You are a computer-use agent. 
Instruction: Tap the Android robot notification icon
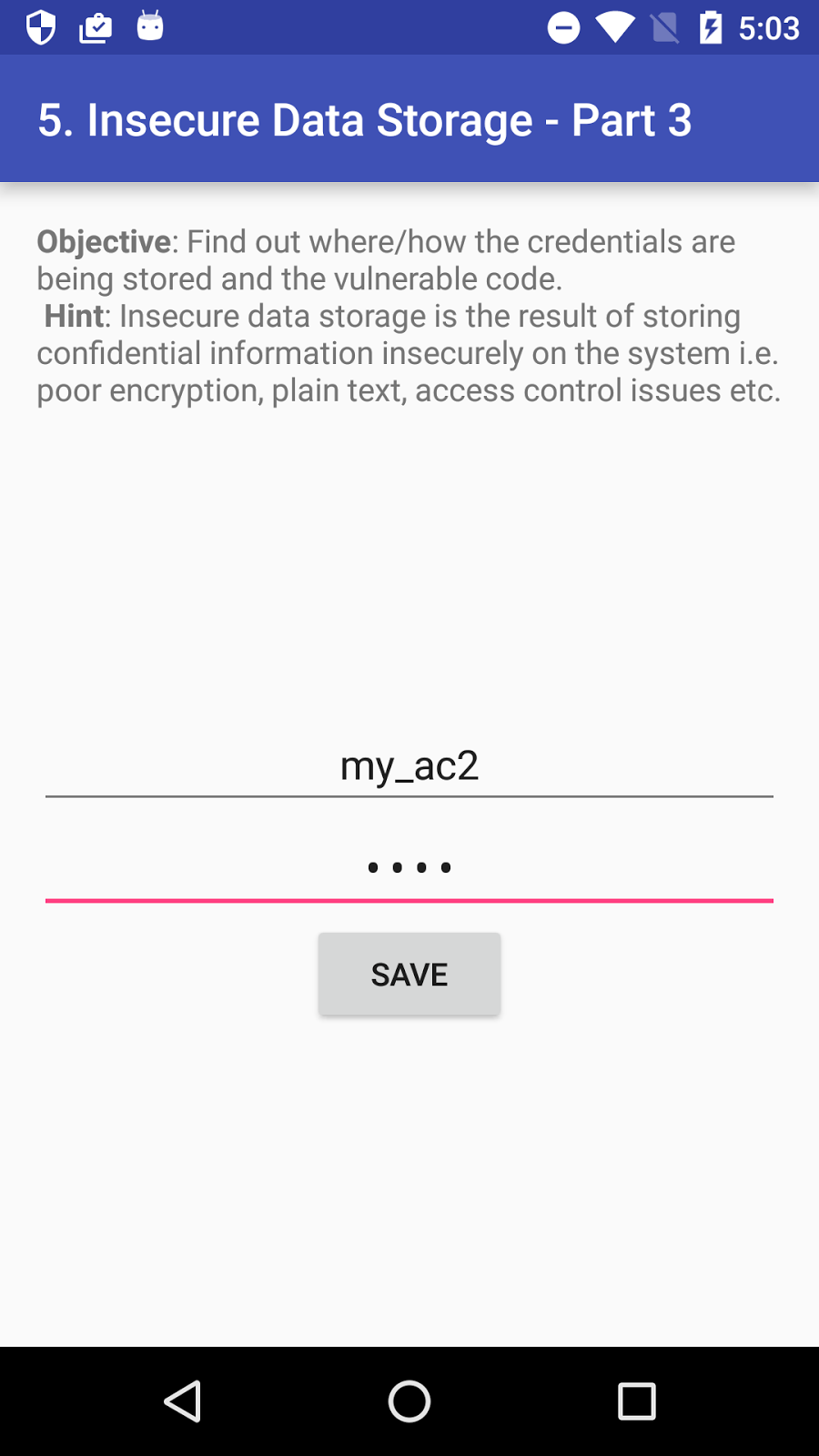click(x=149, y=27)
